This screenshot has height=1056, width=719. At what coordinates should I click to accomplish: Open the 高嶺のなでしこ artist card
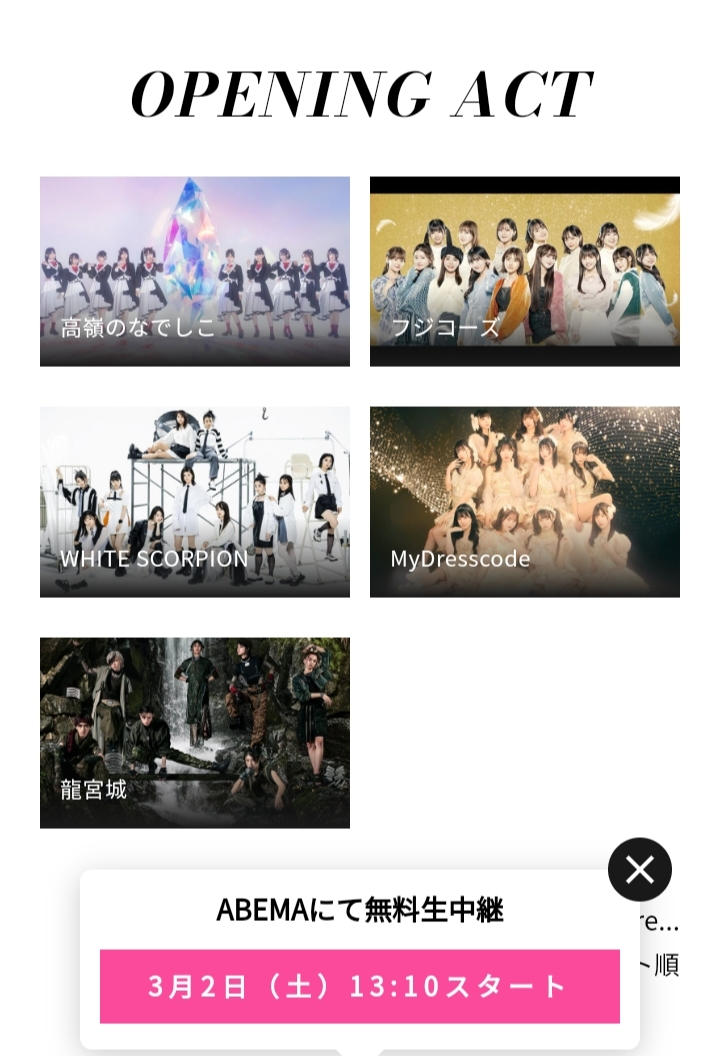click(x=195, y=271)
